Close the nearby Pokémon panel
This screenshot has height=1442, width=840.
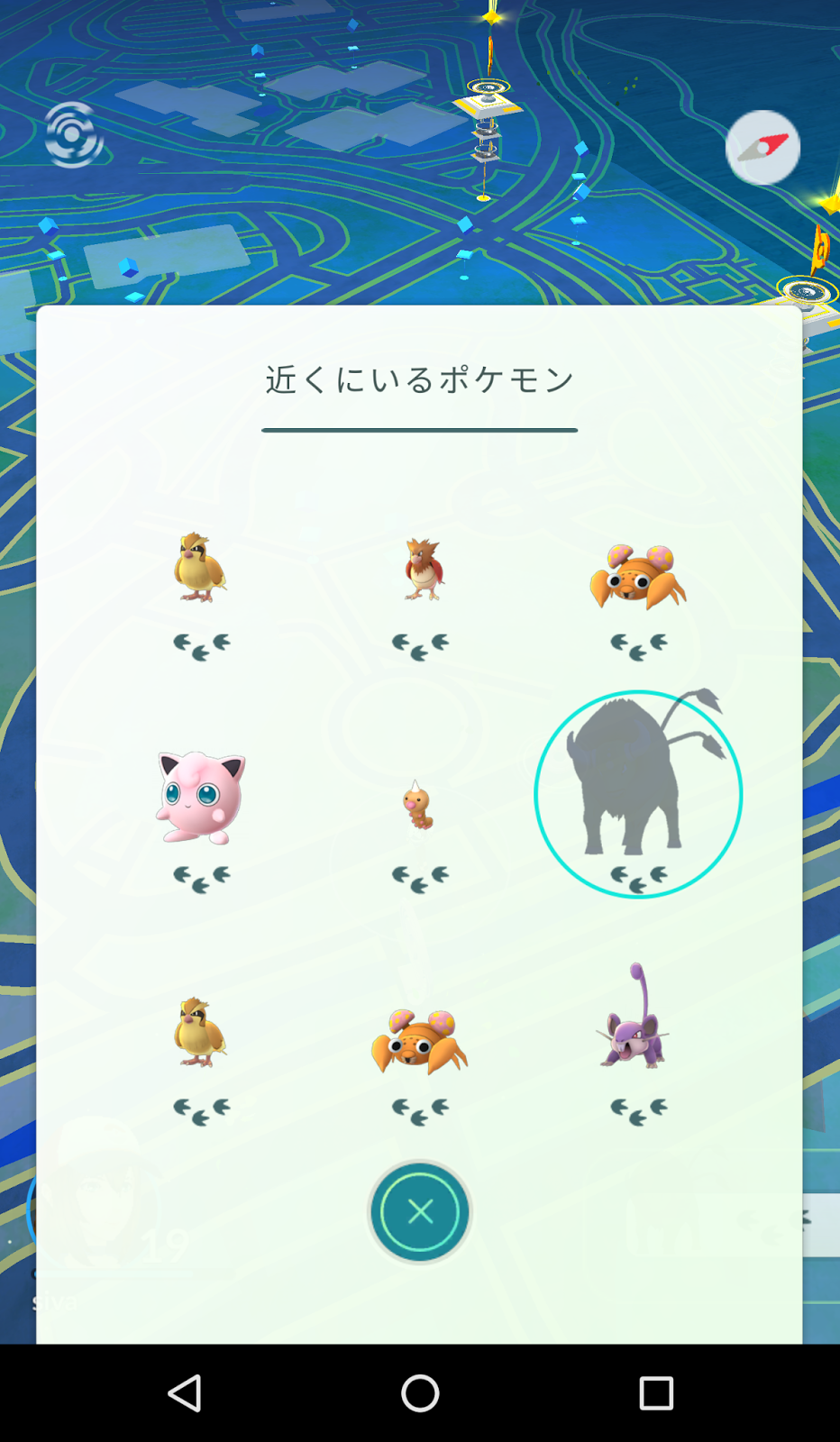419,1211
